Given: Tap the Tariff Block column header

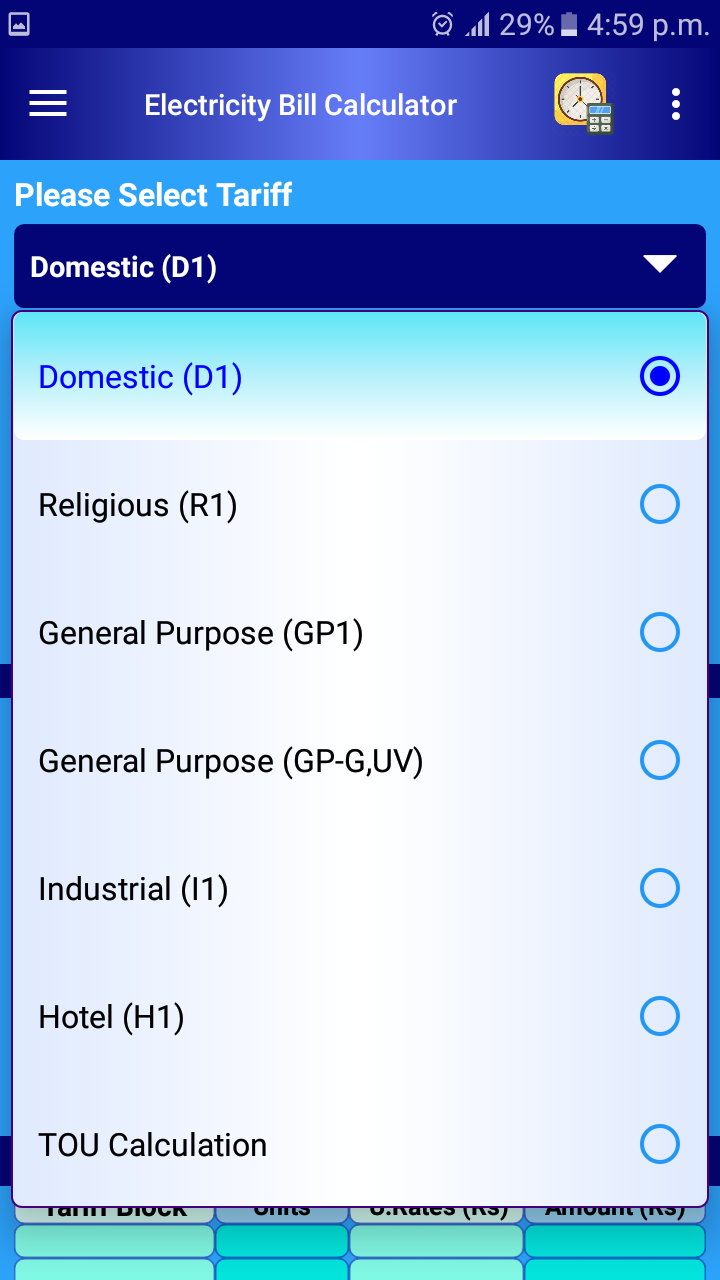Looking at the screenshot, I should click(x=113, y=1208).
